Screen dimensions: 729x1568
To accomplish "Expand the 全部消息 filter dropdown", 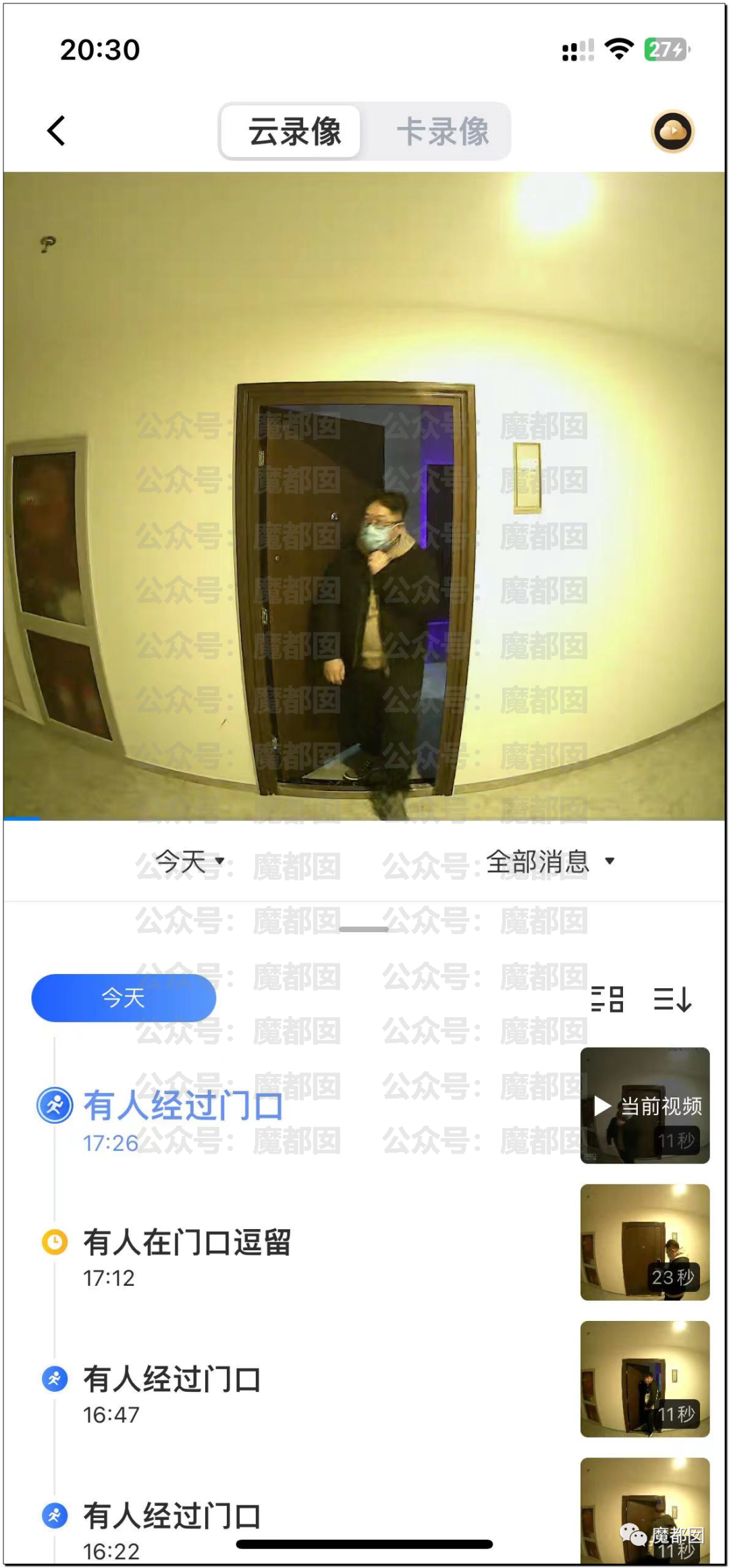I will 550,862.
